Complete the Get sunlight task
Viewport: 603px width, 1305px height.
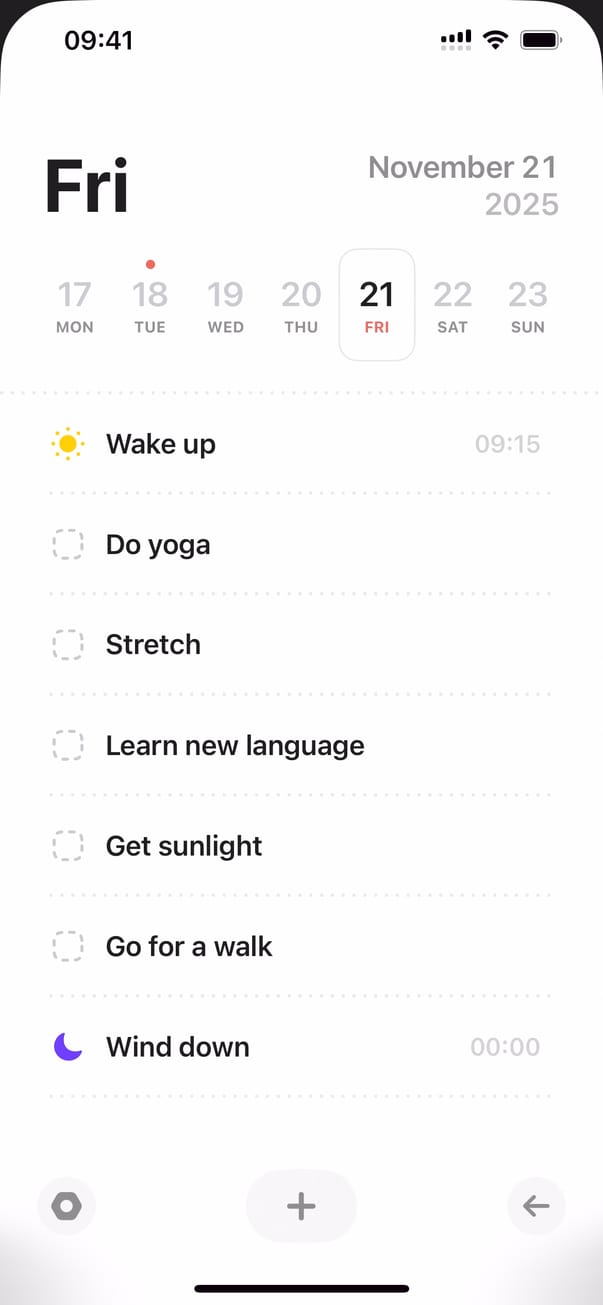point(67,846)
